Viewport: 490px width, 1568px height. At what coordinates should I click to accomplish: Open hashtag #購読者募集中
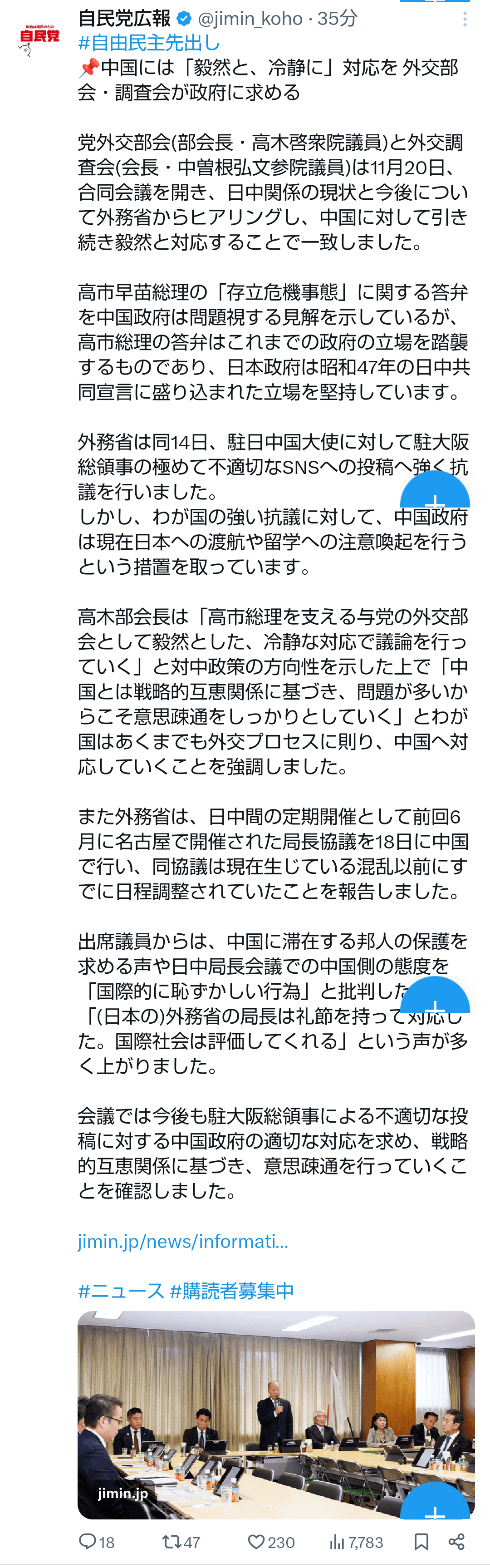tap(232, 1291)
